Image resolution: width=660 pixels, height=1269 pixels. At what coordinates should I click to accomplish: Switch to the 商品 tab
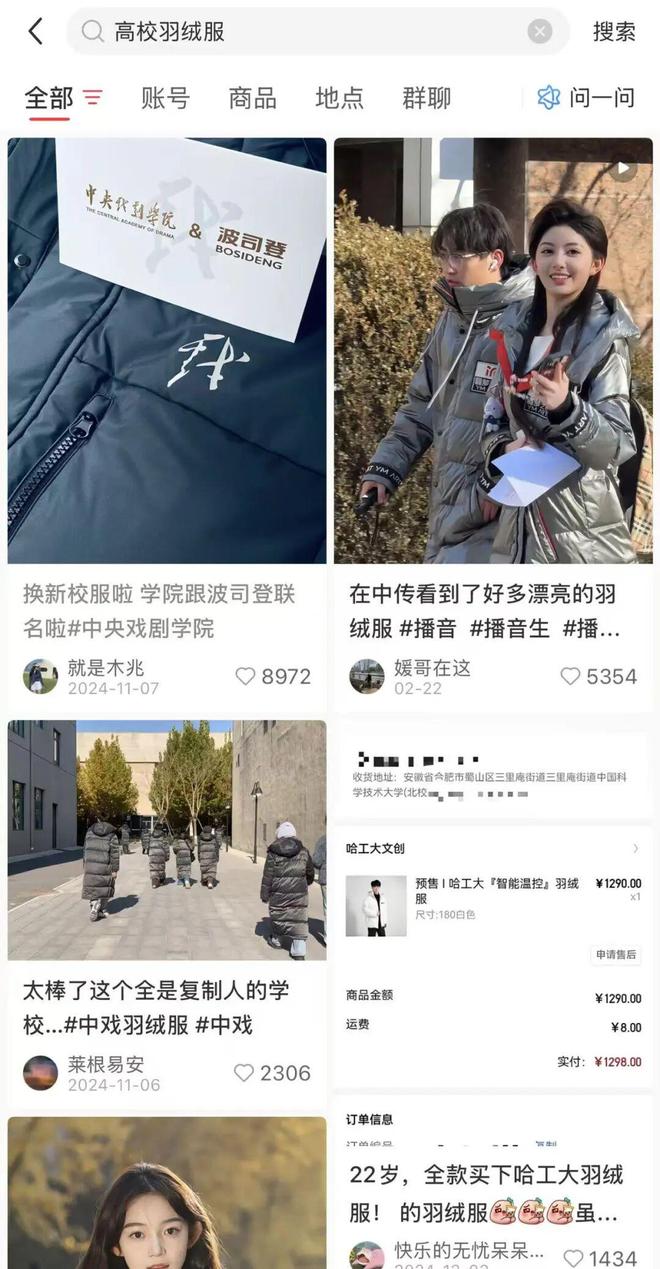(252, 98)
